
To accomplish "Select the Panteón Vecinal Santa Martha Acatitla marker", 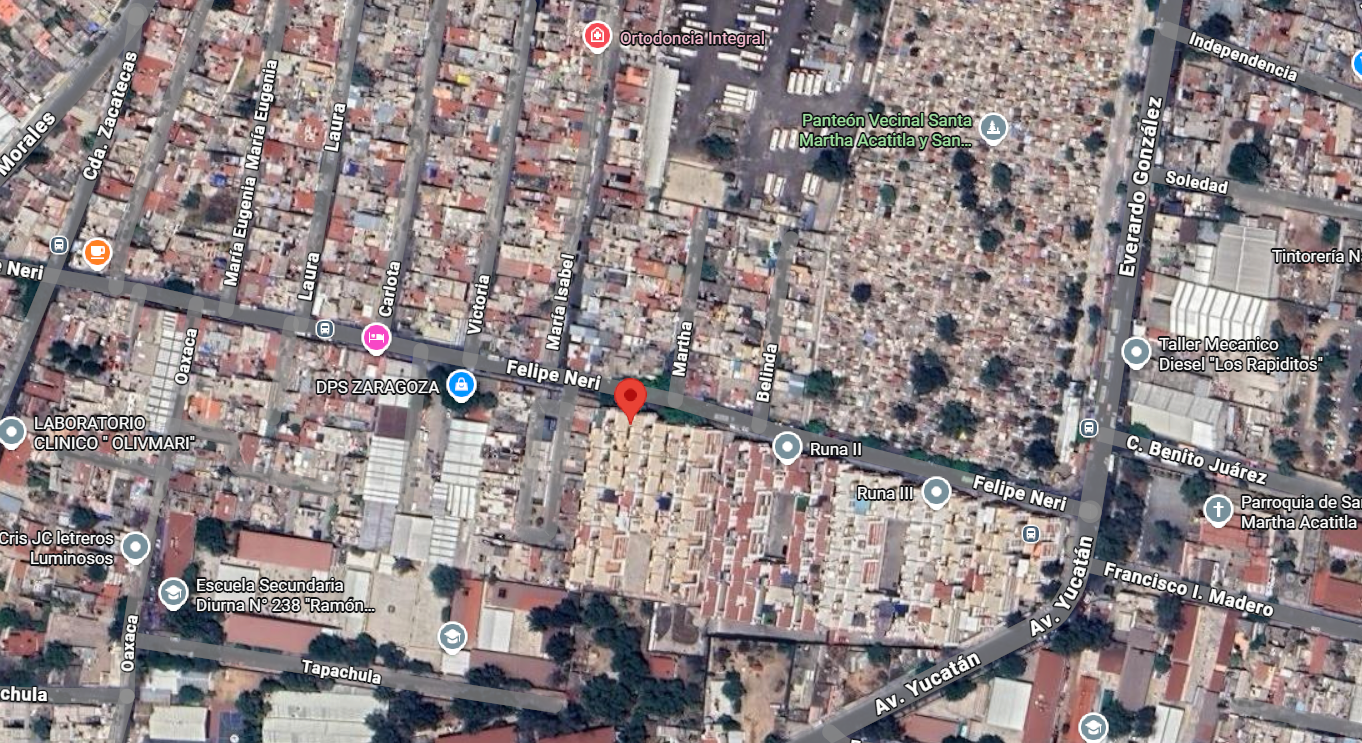I will (992, 127).
